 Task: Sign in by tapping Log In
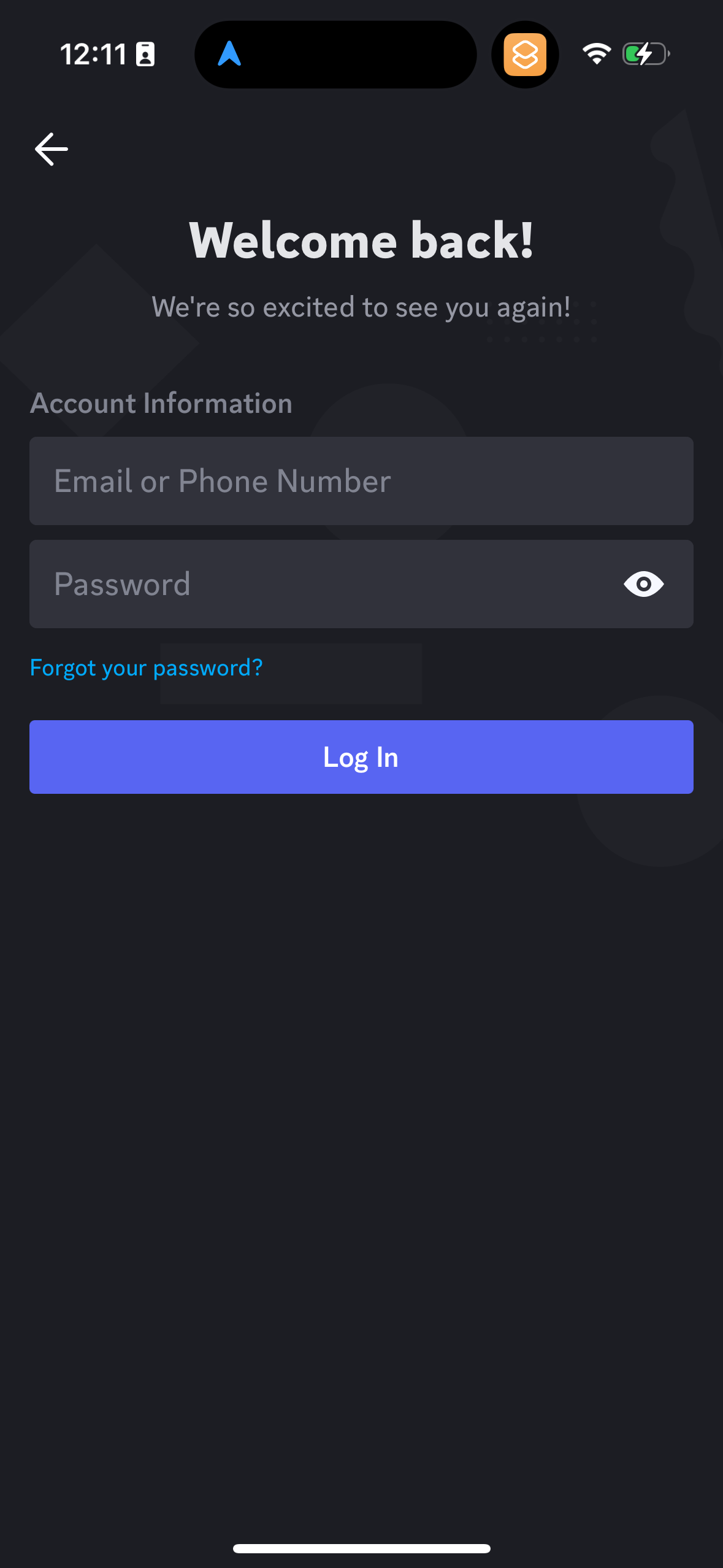tap(361, 756)
